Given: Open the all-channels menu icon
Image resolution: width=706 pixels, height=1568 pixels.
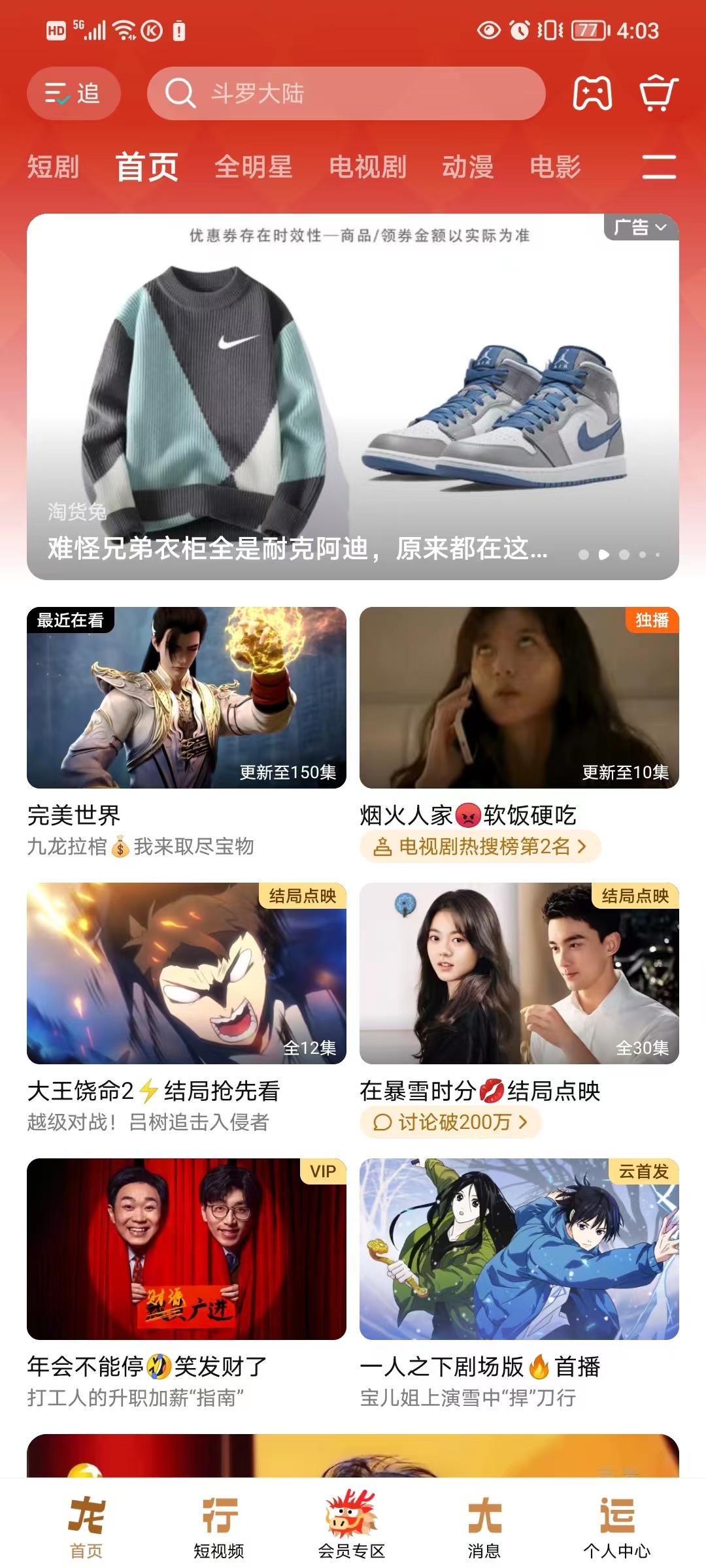Looking at the screenshot, I should (658, 167).
